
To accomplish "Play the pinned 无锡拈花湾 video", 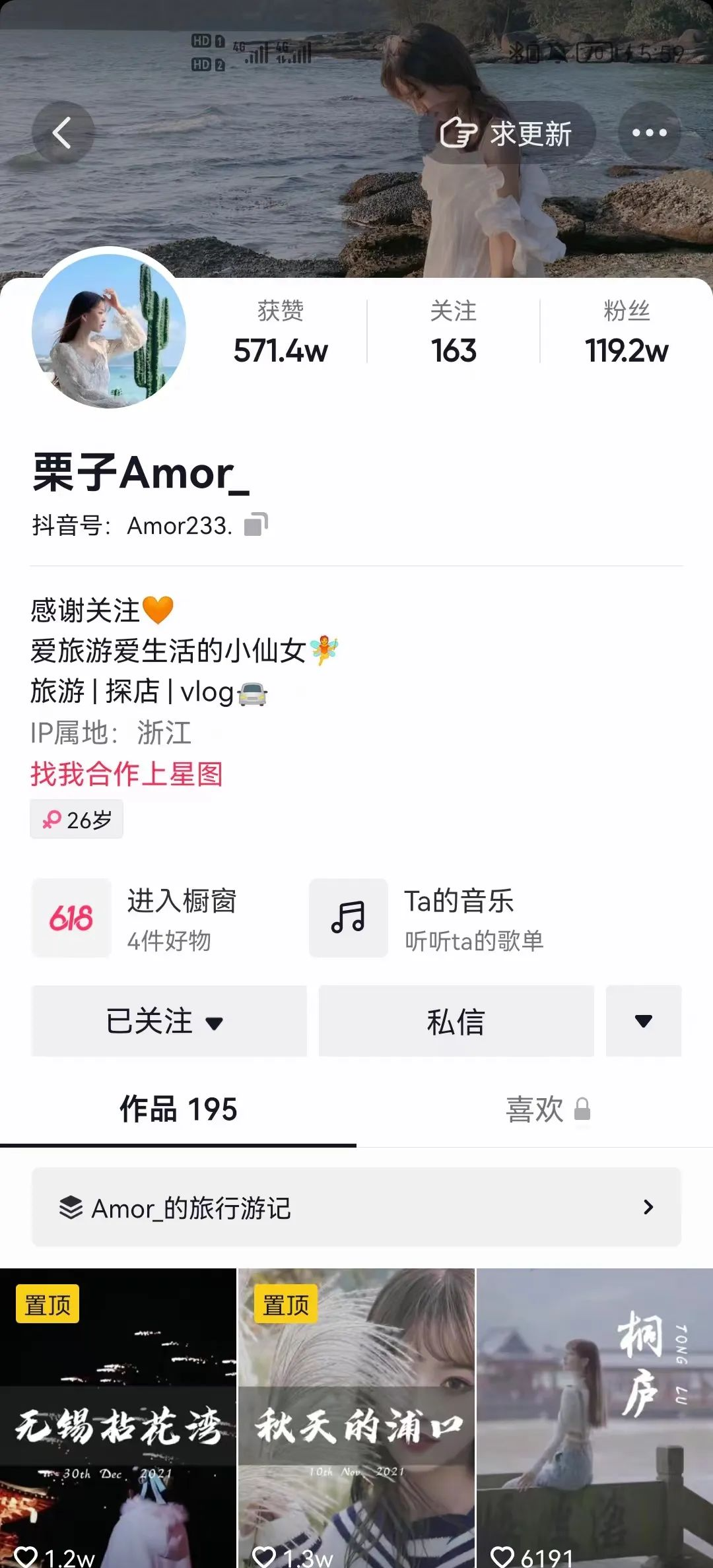I will pyautogui.click(x=118, y=1419).
